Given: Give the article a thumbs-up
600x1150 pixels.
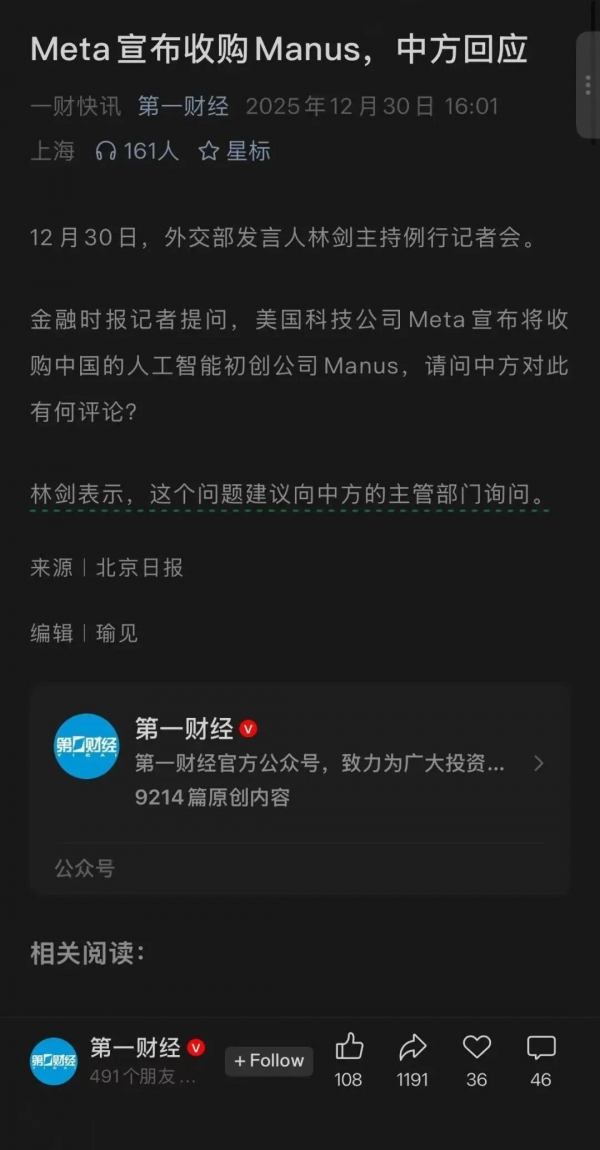Looking at the screenshot, I should coord(349,1047).
